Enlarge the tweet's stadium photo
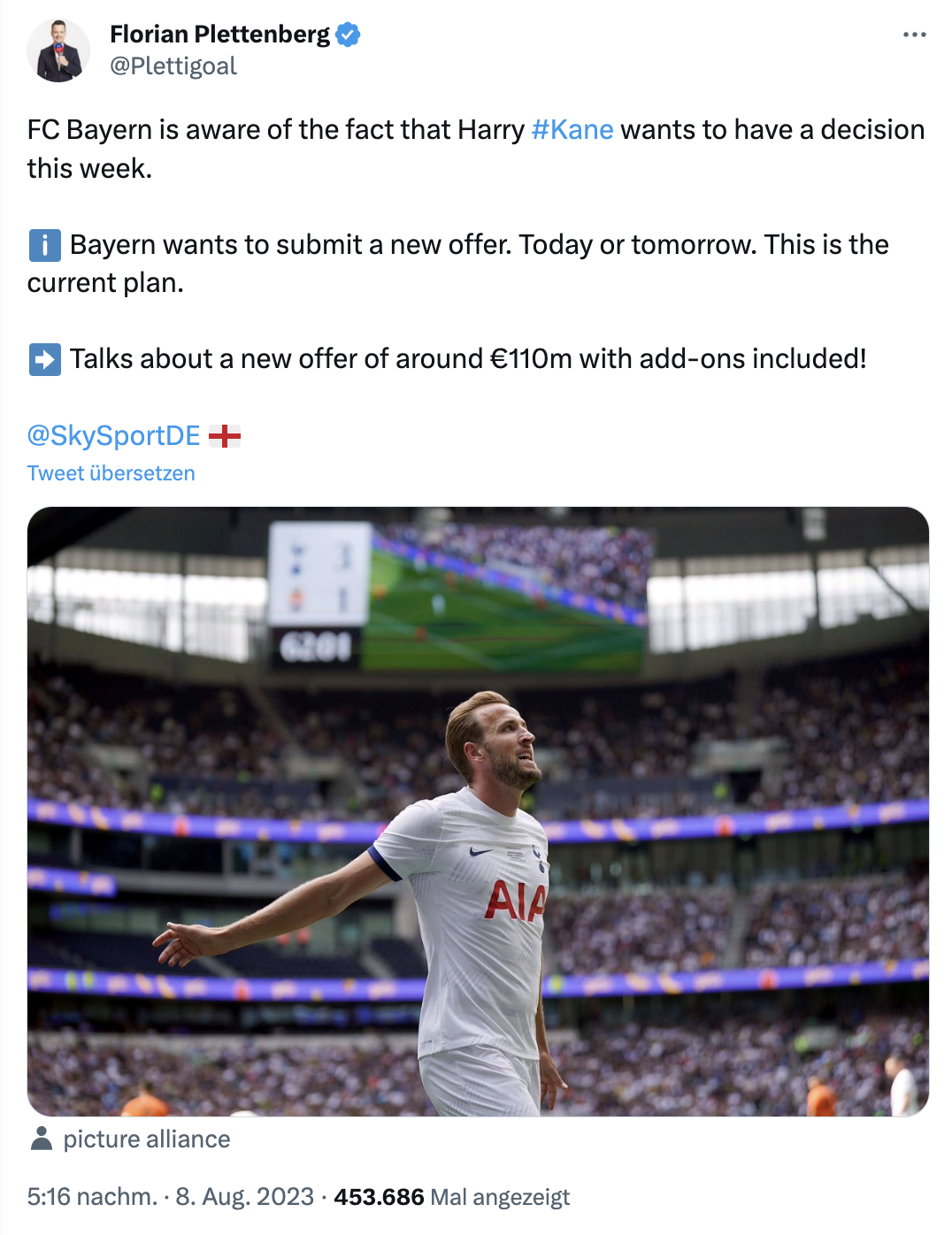 pyautogui.click(x=478, y=810)
